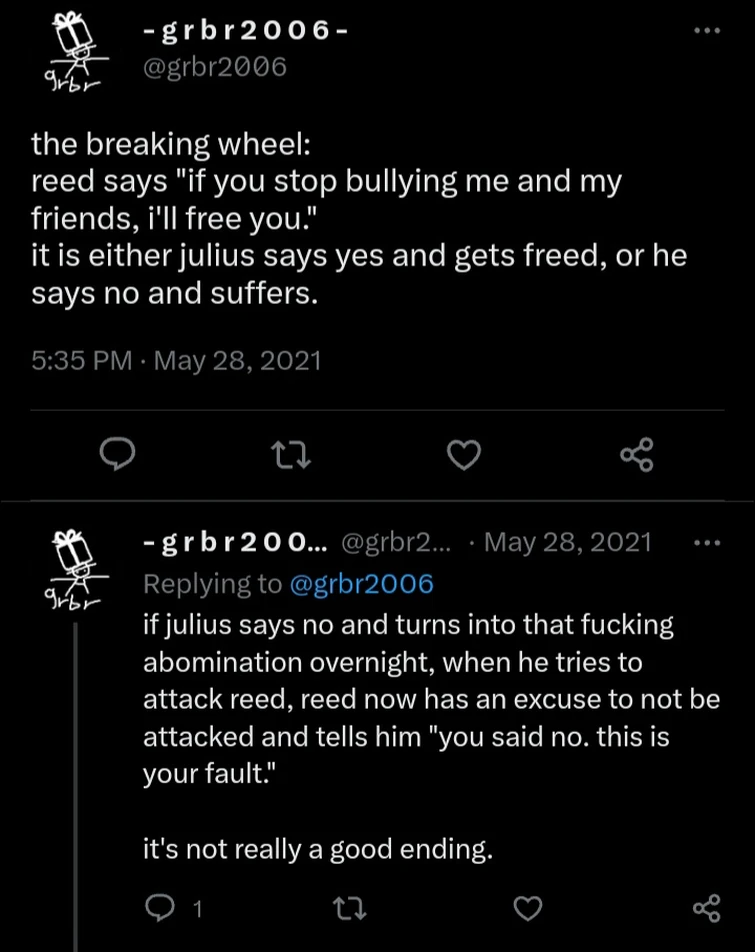Like the breaking wheel tweet
The width and height of the screenshot is (755, 952).
(463, 455)
